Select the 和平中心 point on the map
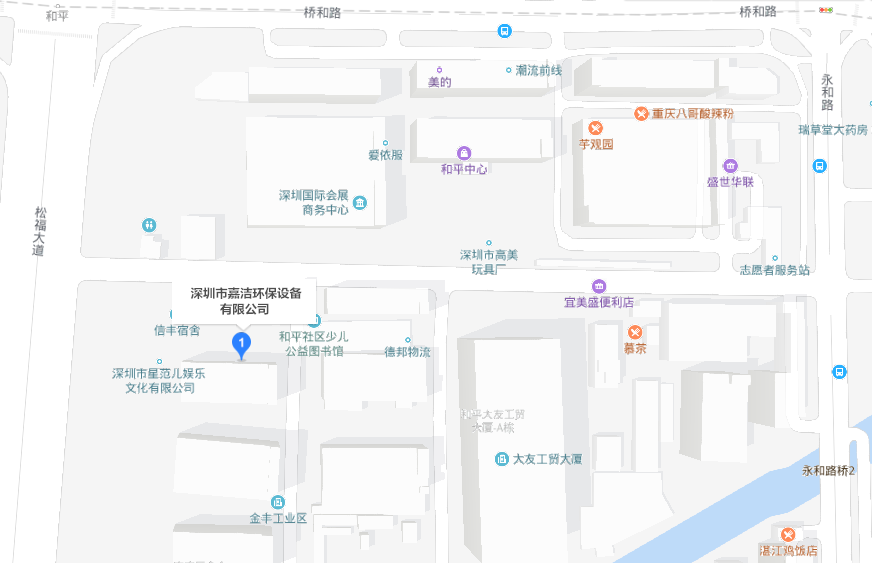872x563 pixels. 464,153
